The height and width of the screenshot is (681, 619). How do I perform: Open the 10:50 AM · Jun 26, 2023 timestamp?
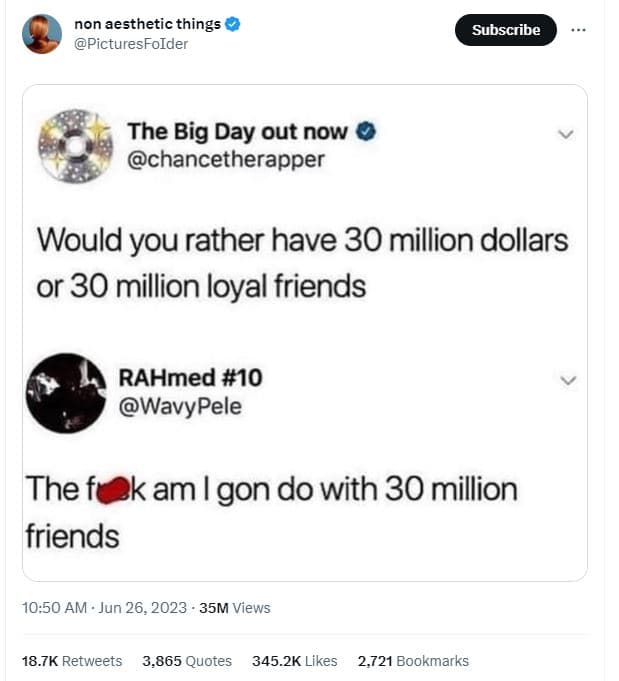(x=104, y=608)
